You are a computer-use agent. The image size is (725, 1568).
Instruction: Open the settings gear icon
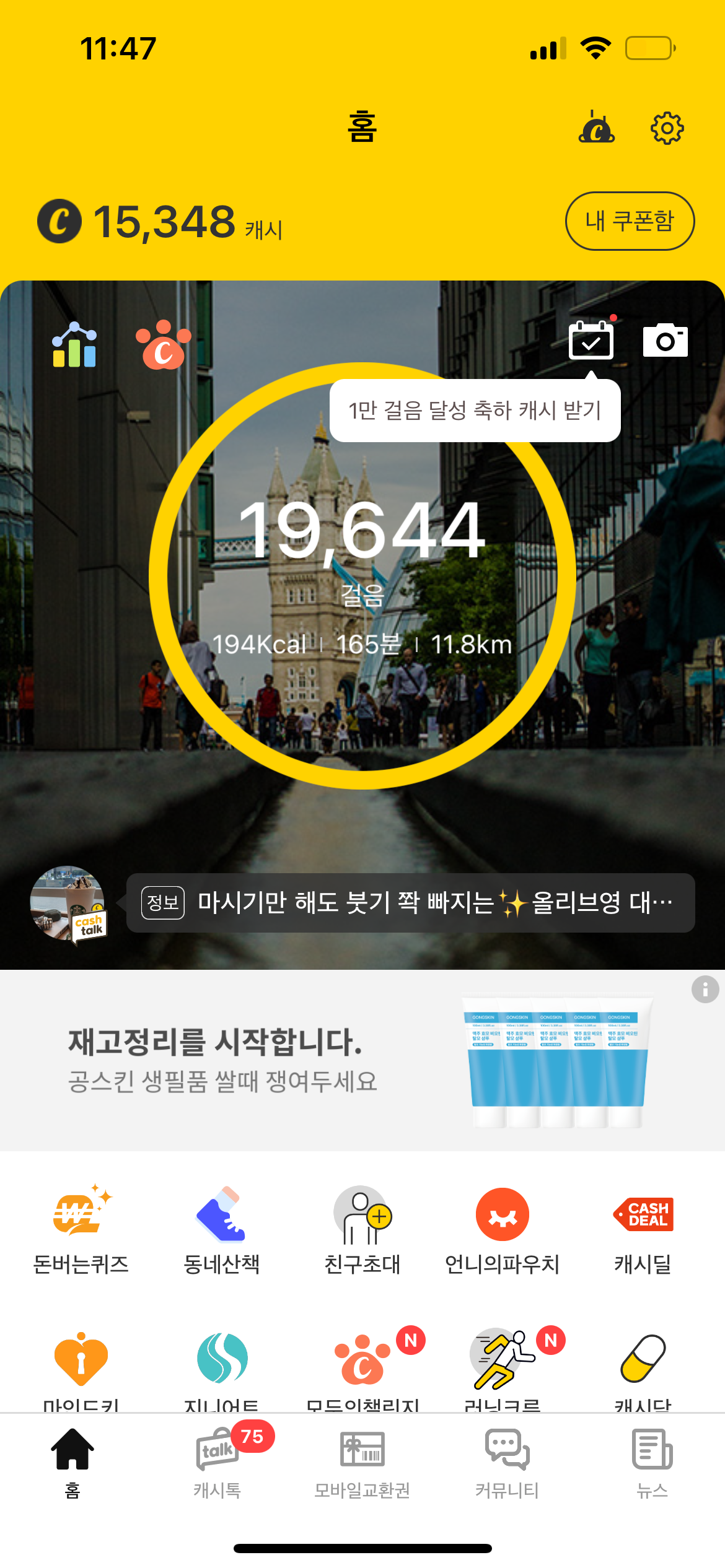(667, 129)
